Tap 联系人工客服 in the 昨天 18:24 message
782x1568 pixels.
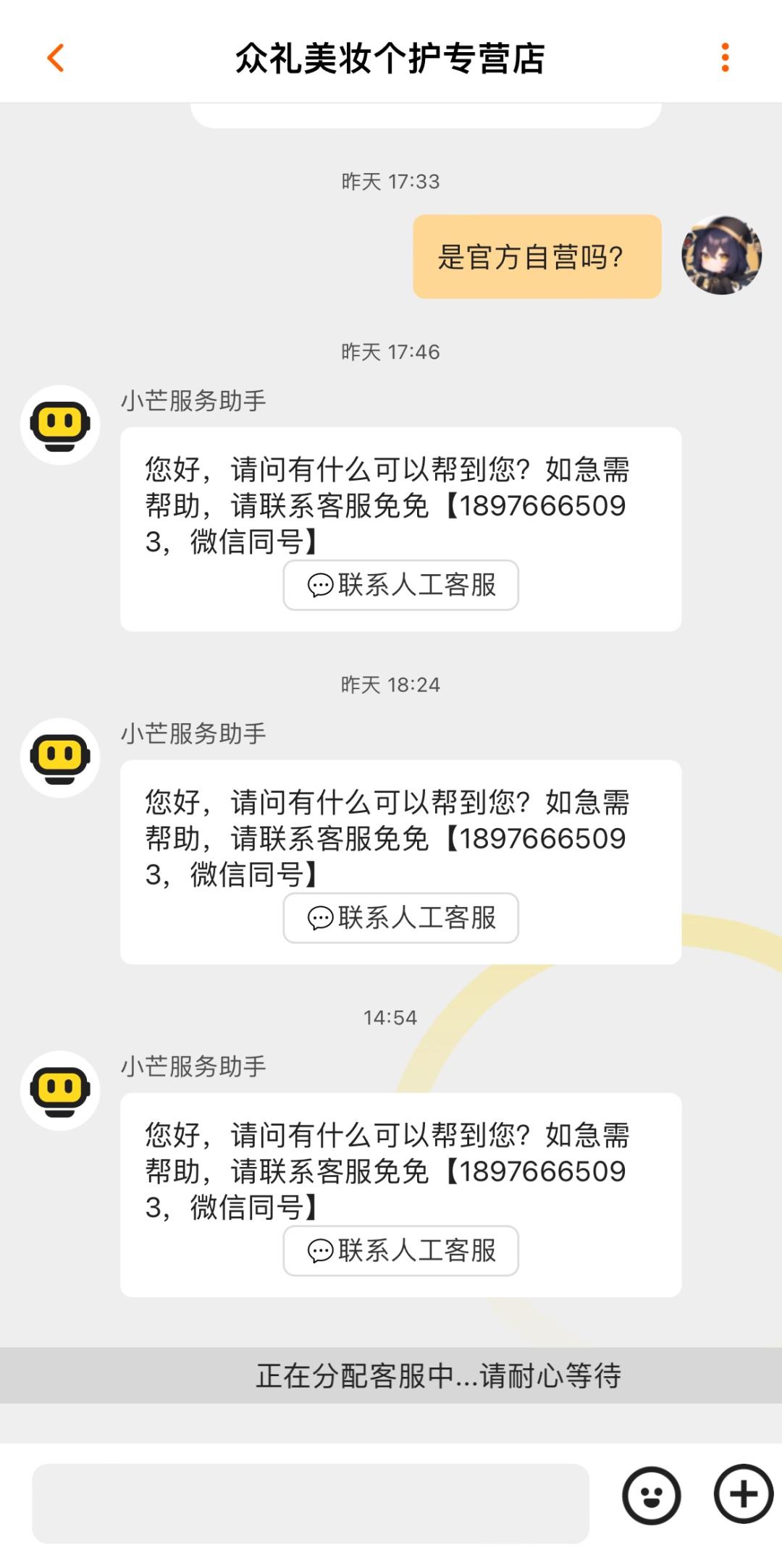pyautogui.click(x=400, y=918)
